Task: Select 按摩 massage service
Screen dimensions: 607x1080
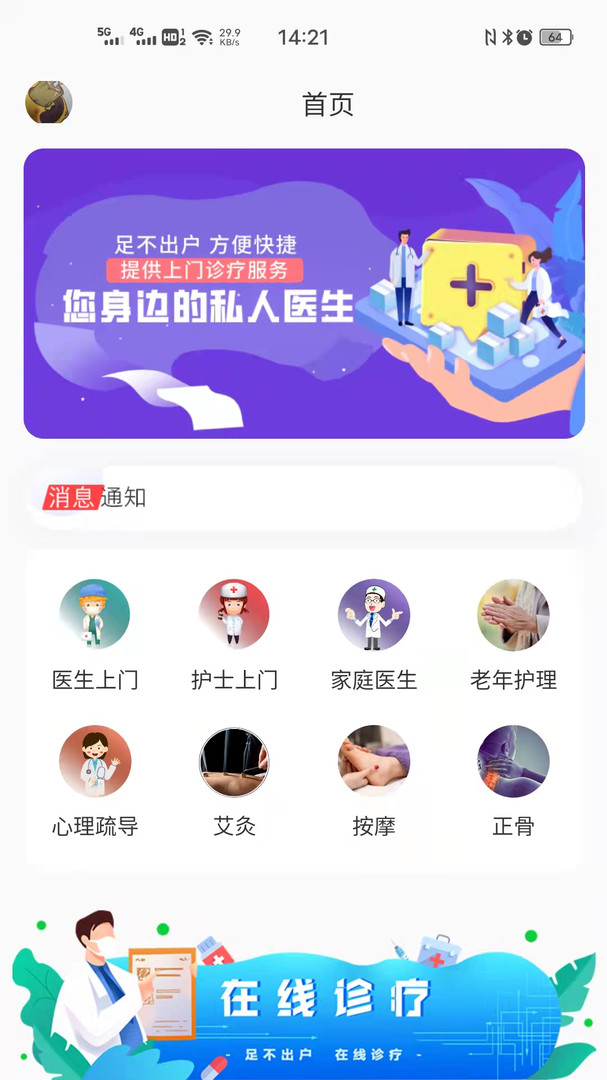Action: tap(374, 781)
